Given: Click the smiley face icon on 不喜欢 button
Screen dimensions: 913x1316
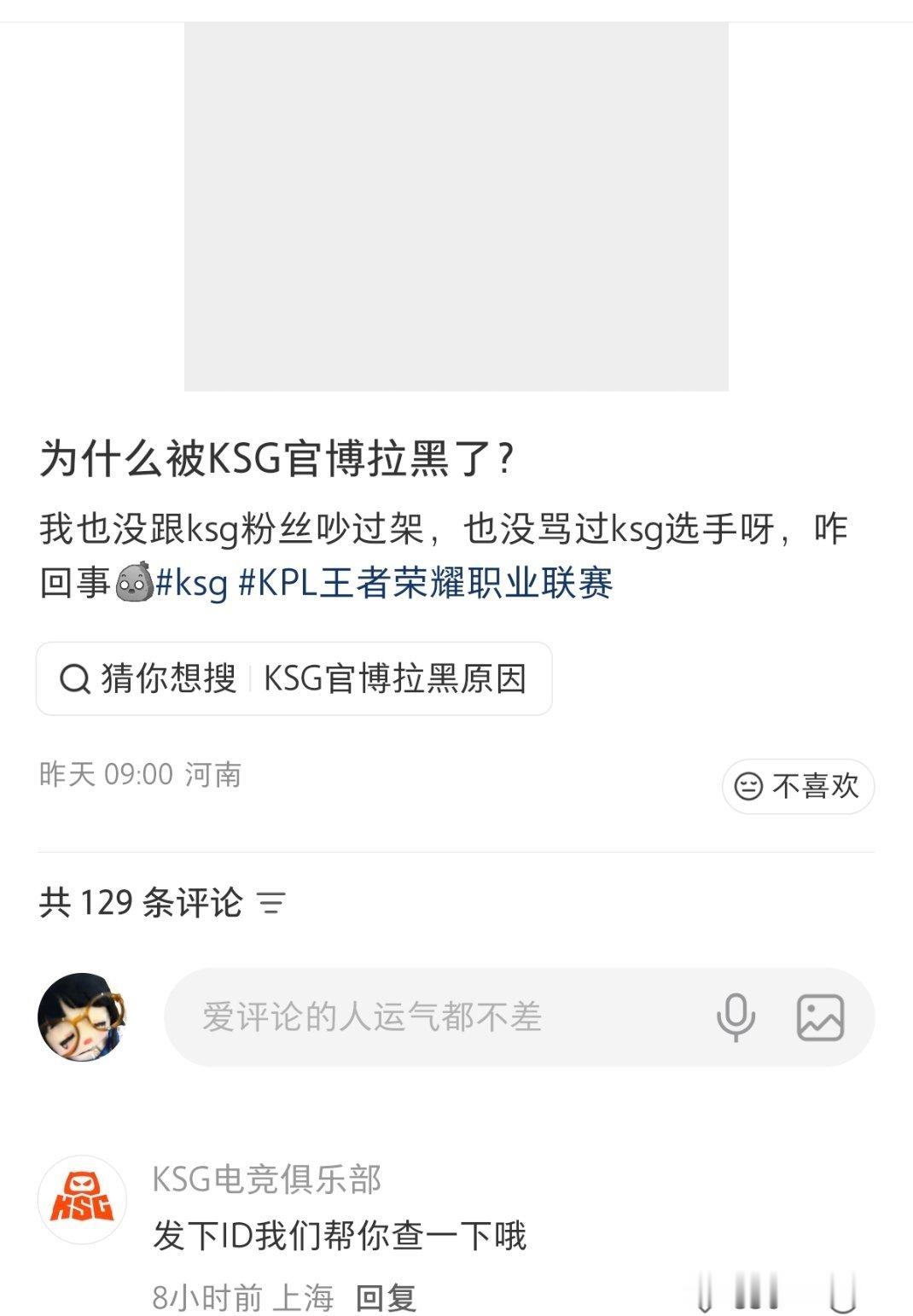Looking at the screenshot, I should [x=749, y=787].
